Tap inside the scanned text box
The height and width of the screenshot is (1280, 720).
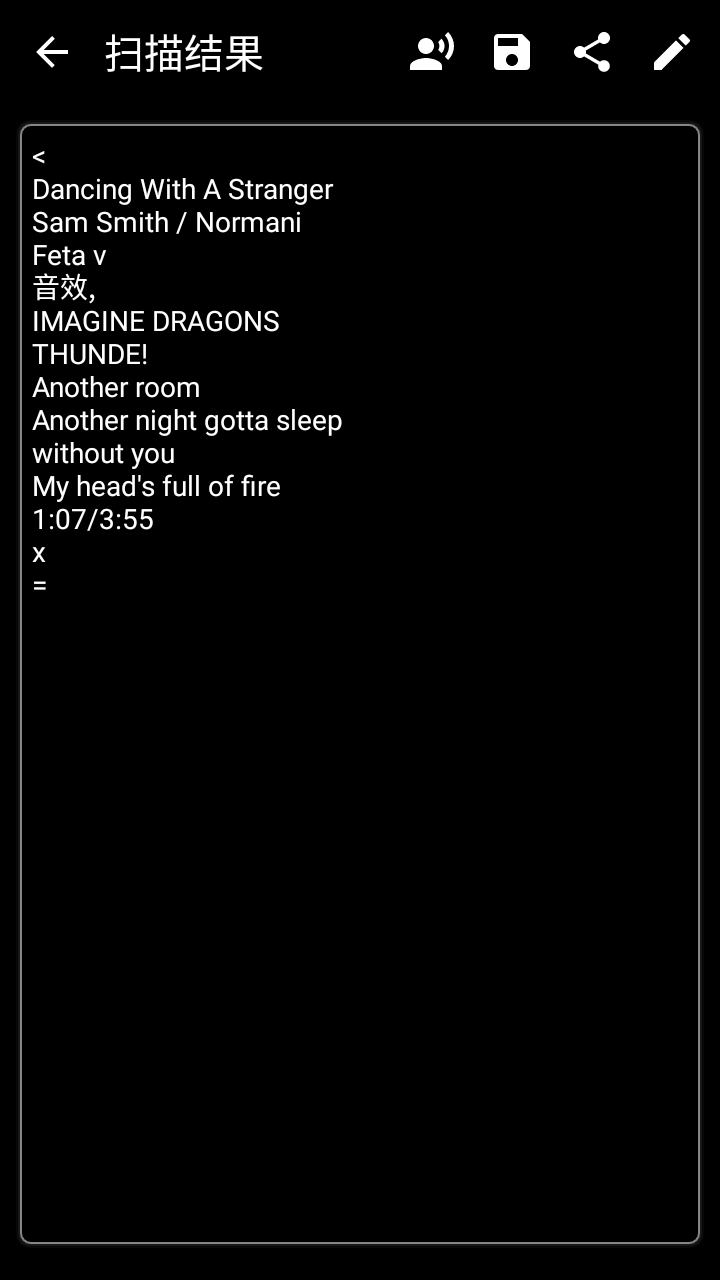360,800
